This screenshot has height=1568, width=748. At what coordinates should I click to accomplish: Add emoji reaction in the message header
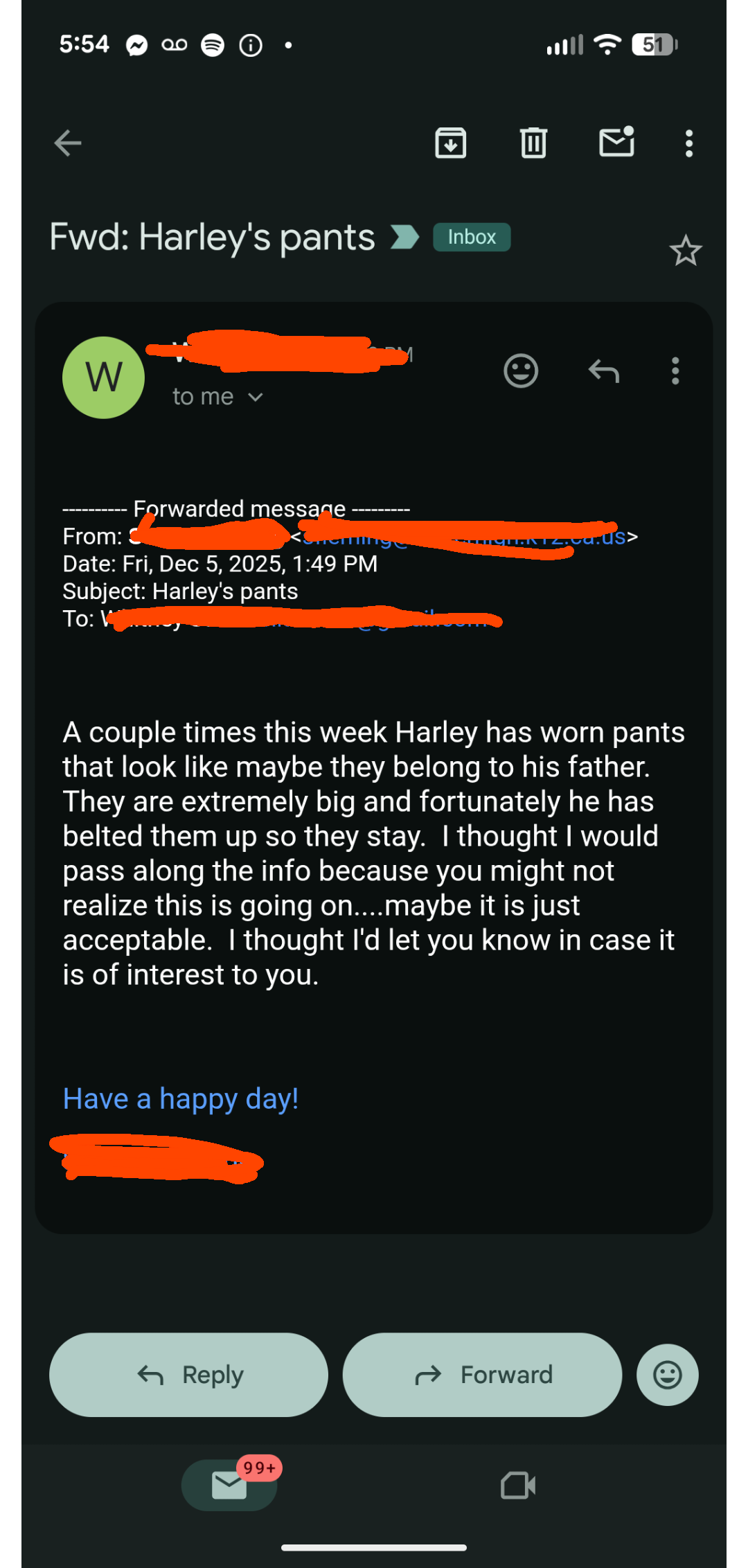click(x=521, y=371)
